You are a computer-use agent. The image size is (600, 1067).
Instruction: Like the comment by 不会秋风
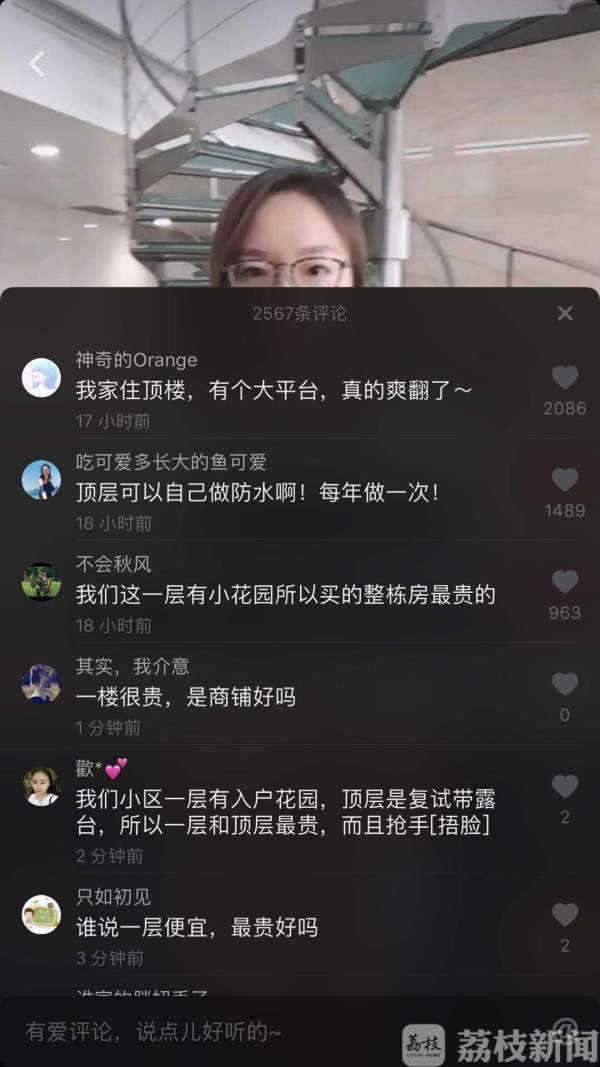pos(565,582)
